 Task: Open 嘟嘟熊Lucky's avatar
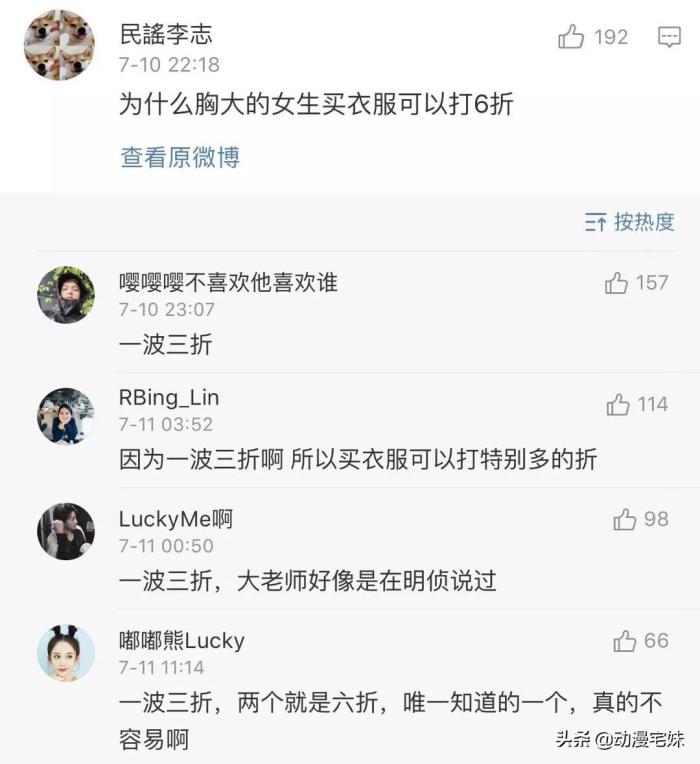66,652
